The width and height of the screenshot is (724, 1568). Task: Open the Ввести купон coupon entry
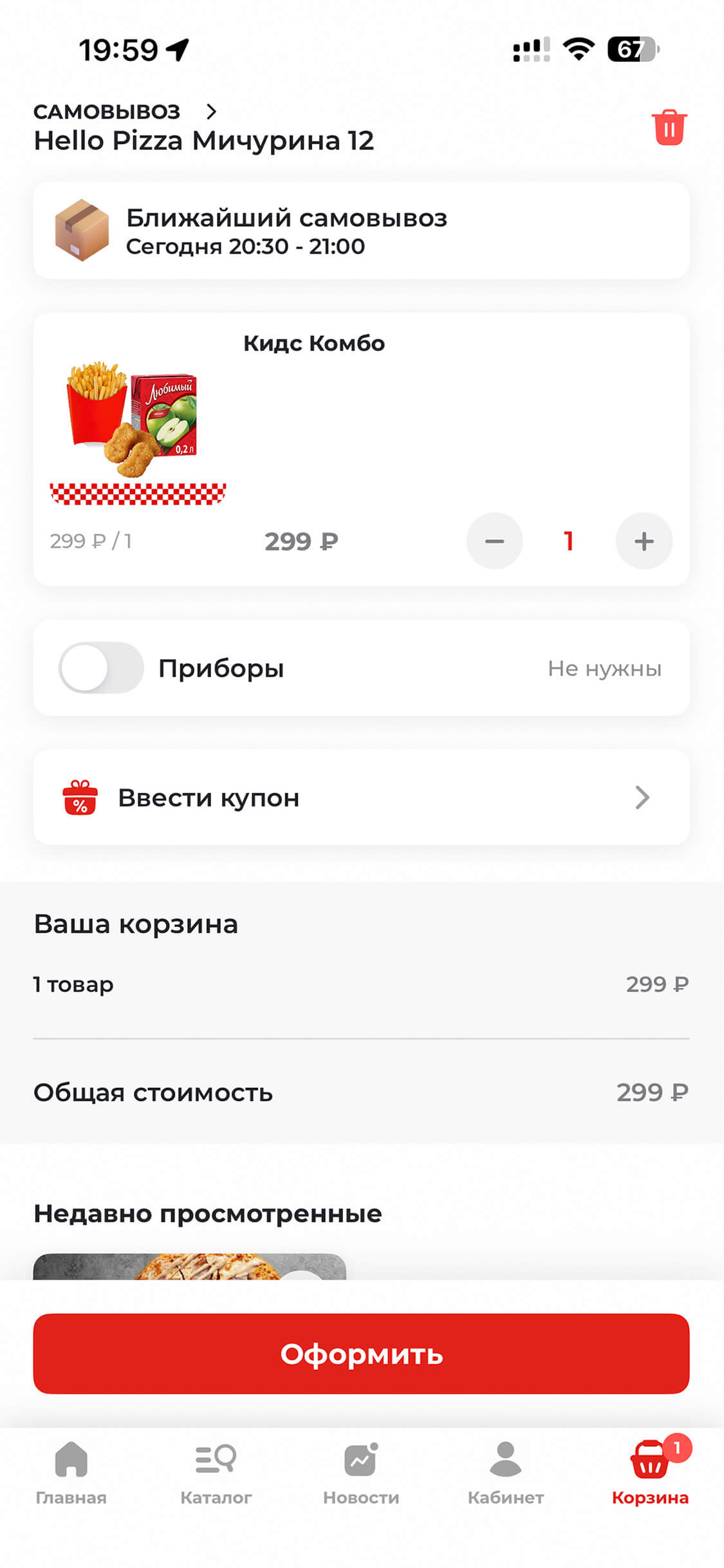pyautogui.click(x=361, y=797)
